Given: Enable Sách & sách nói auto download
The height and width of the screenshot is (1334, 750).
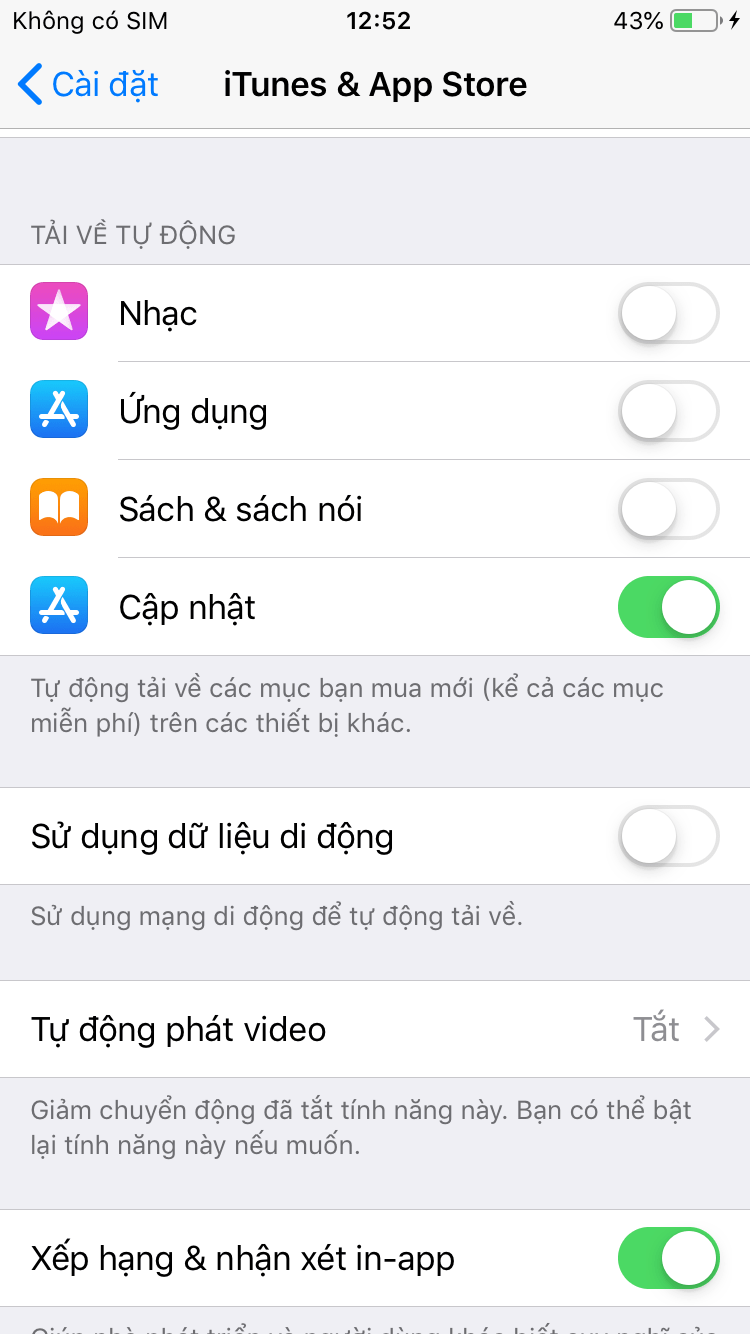Looking at the screenshot, I should pos(669,509).
